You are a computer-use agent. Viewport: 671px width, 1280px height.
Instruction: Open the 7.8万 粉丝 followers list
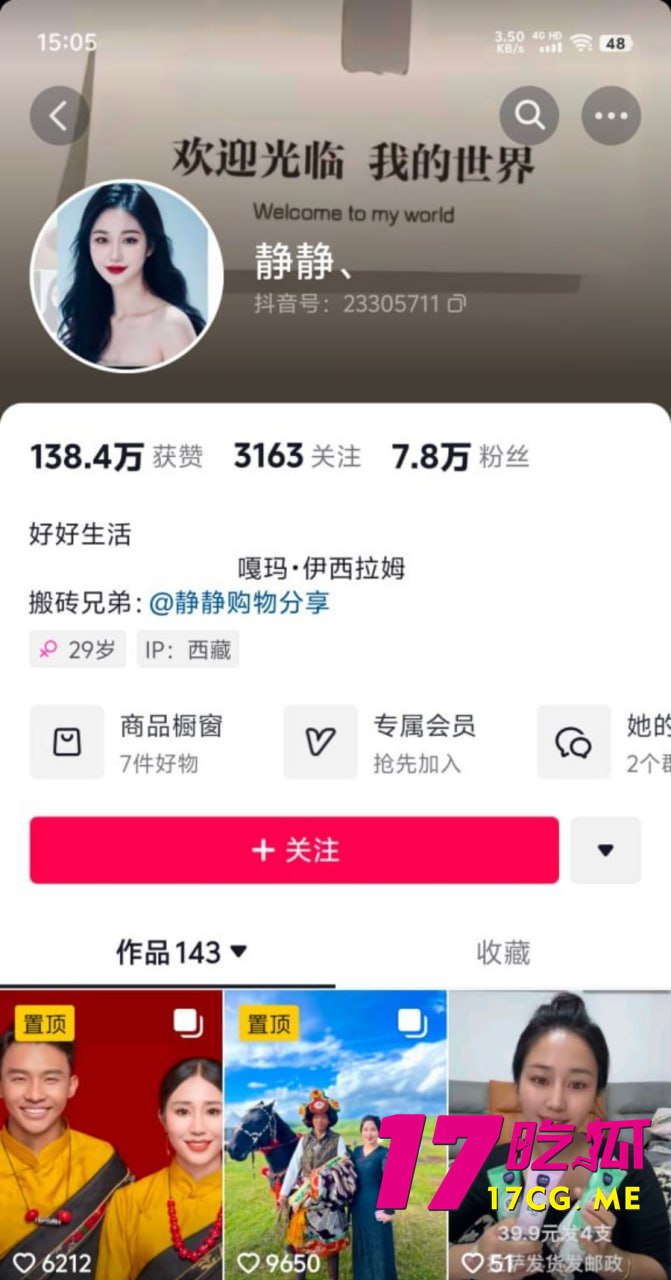pyautogui.click(x=460, y=457)
